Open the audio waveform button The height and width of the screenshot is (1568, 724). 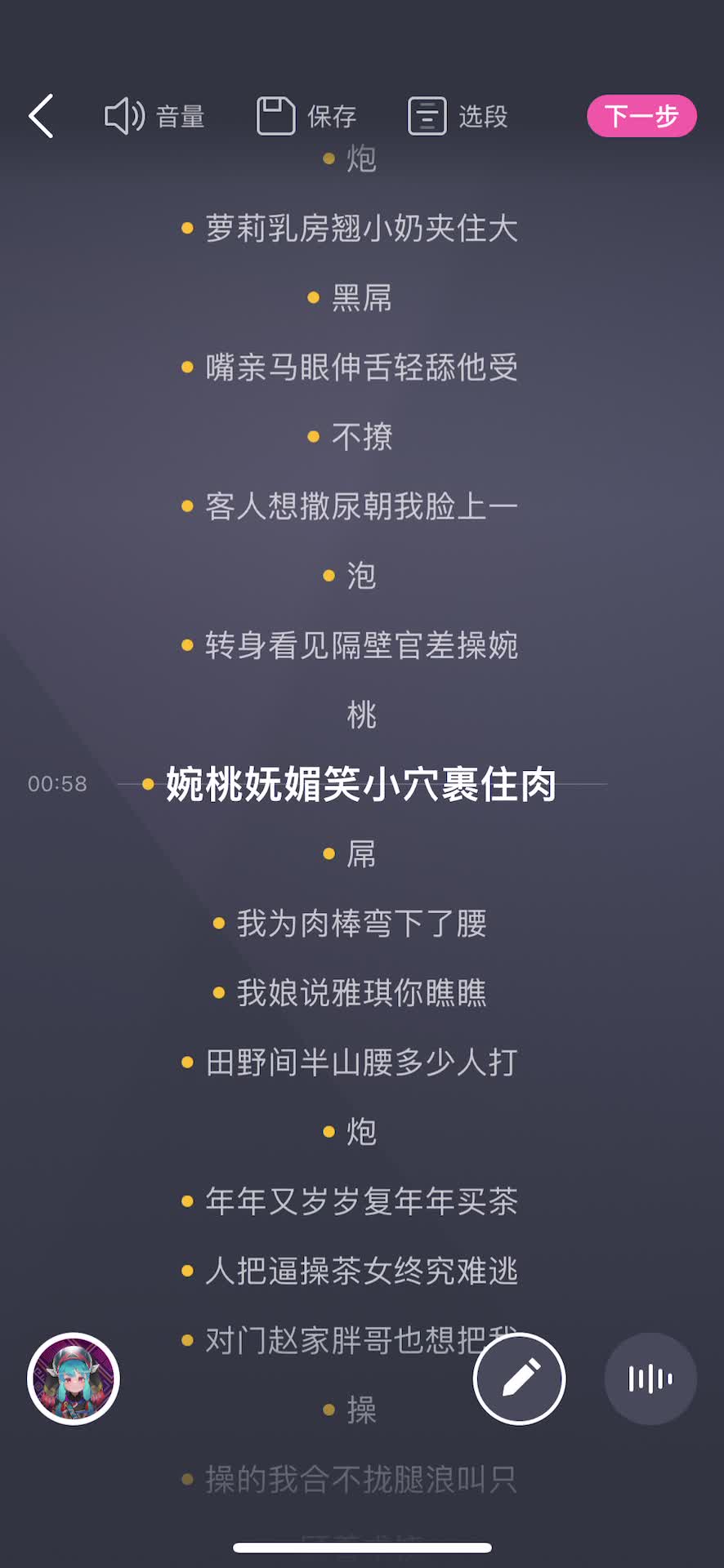pyautogui.click(x=650, y=1379)
